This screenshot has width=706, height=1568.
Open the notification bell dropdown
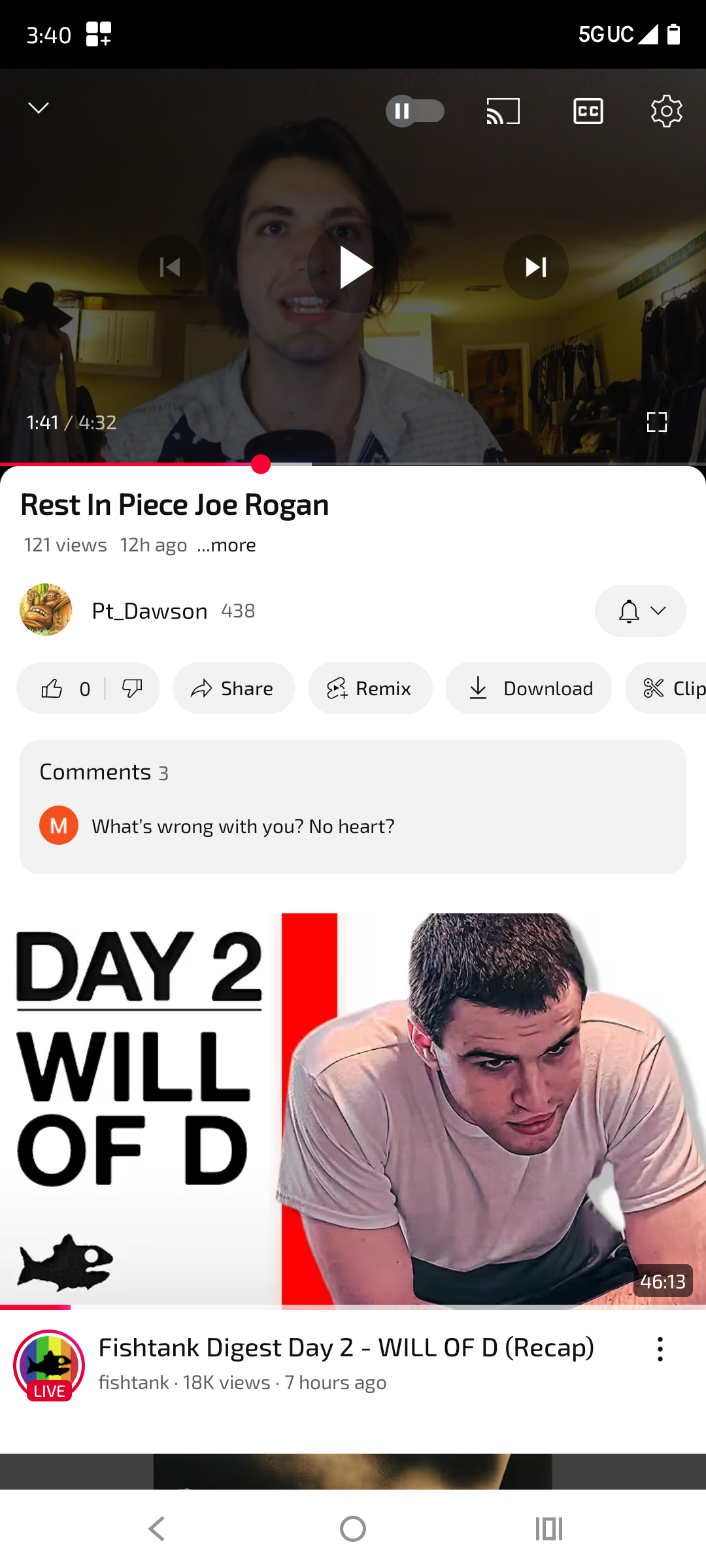click(641, 611)
